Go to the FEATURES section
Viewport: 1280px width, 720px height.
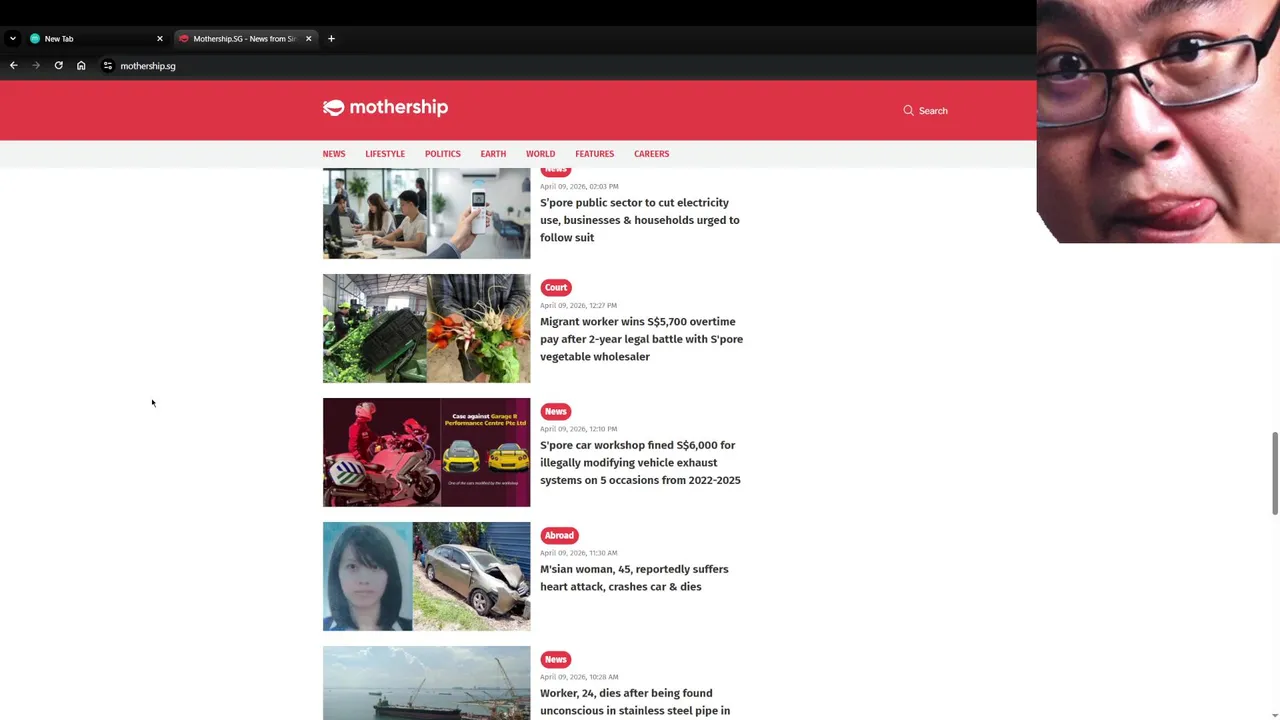[x=594, y=154]
